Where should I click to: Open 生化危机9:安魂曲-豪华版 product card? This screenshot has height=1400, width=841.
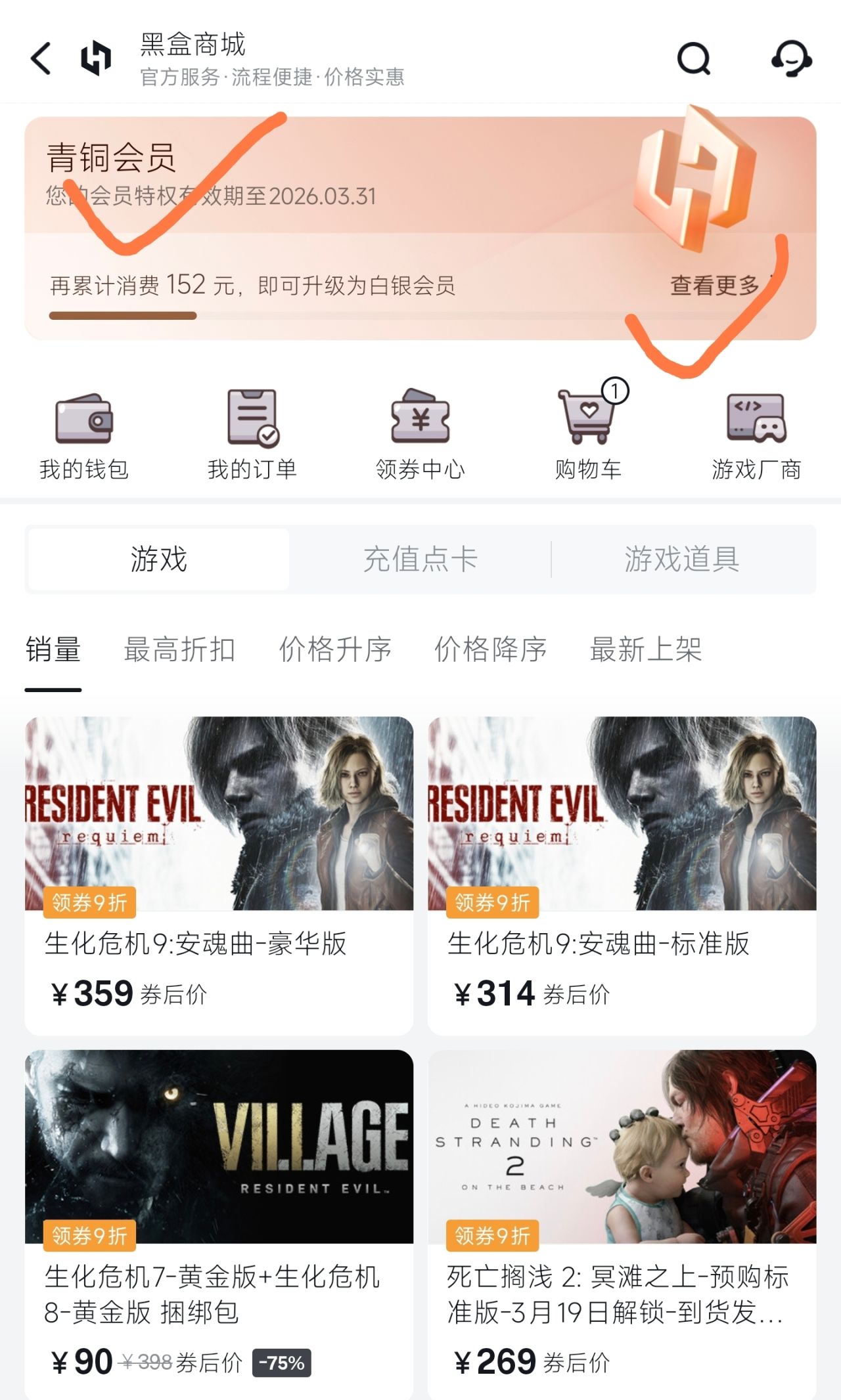(219, 875)
